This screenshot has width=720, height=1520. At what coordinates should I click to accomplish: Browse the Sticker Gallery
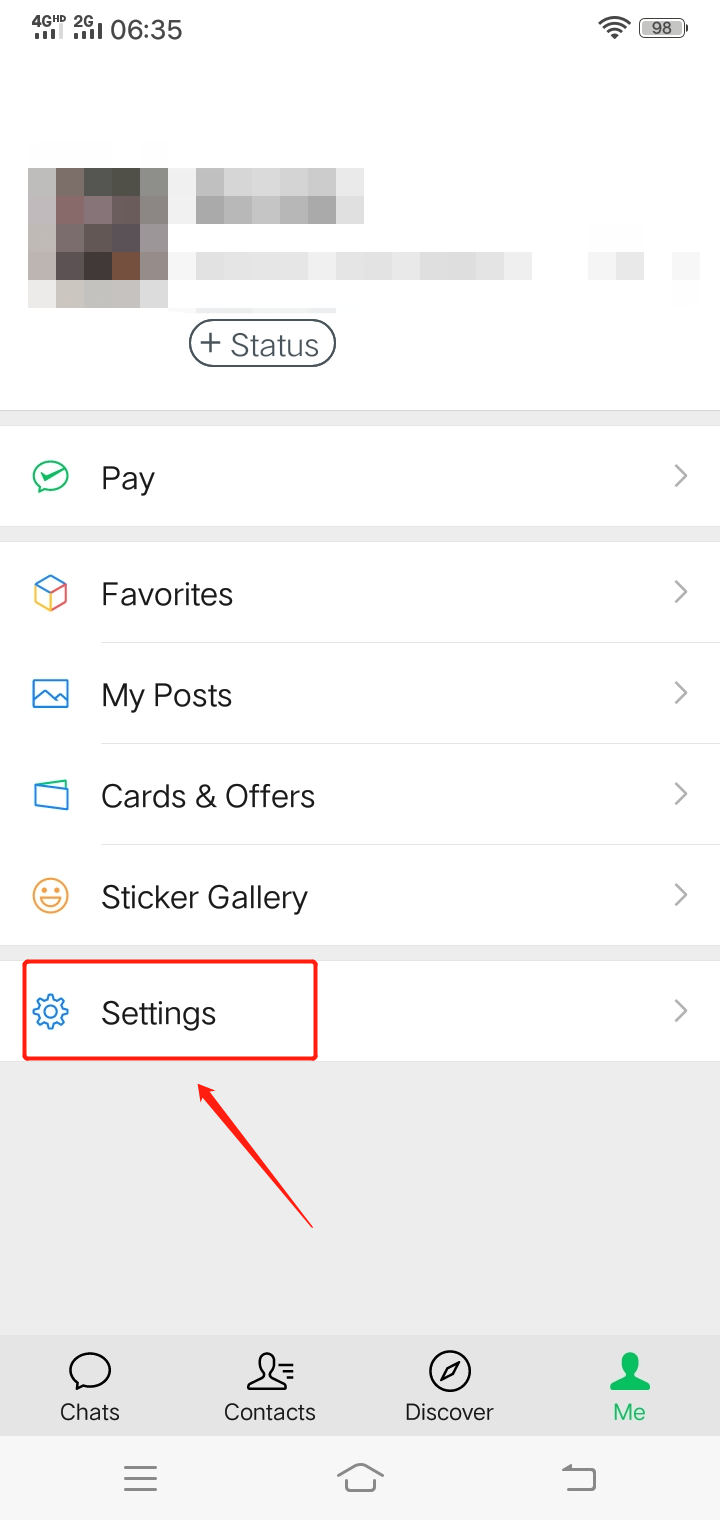click(360, 896)
